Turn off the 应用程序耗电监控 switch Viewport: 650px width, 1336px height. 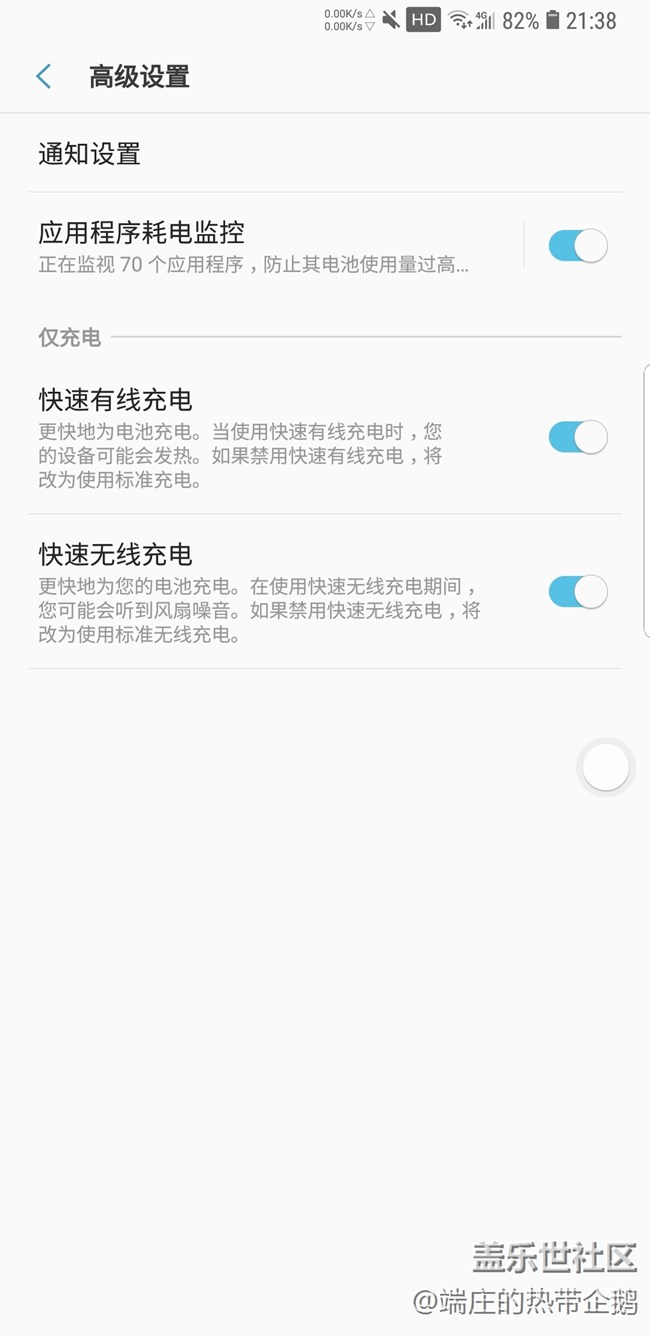tap(577, 246)
